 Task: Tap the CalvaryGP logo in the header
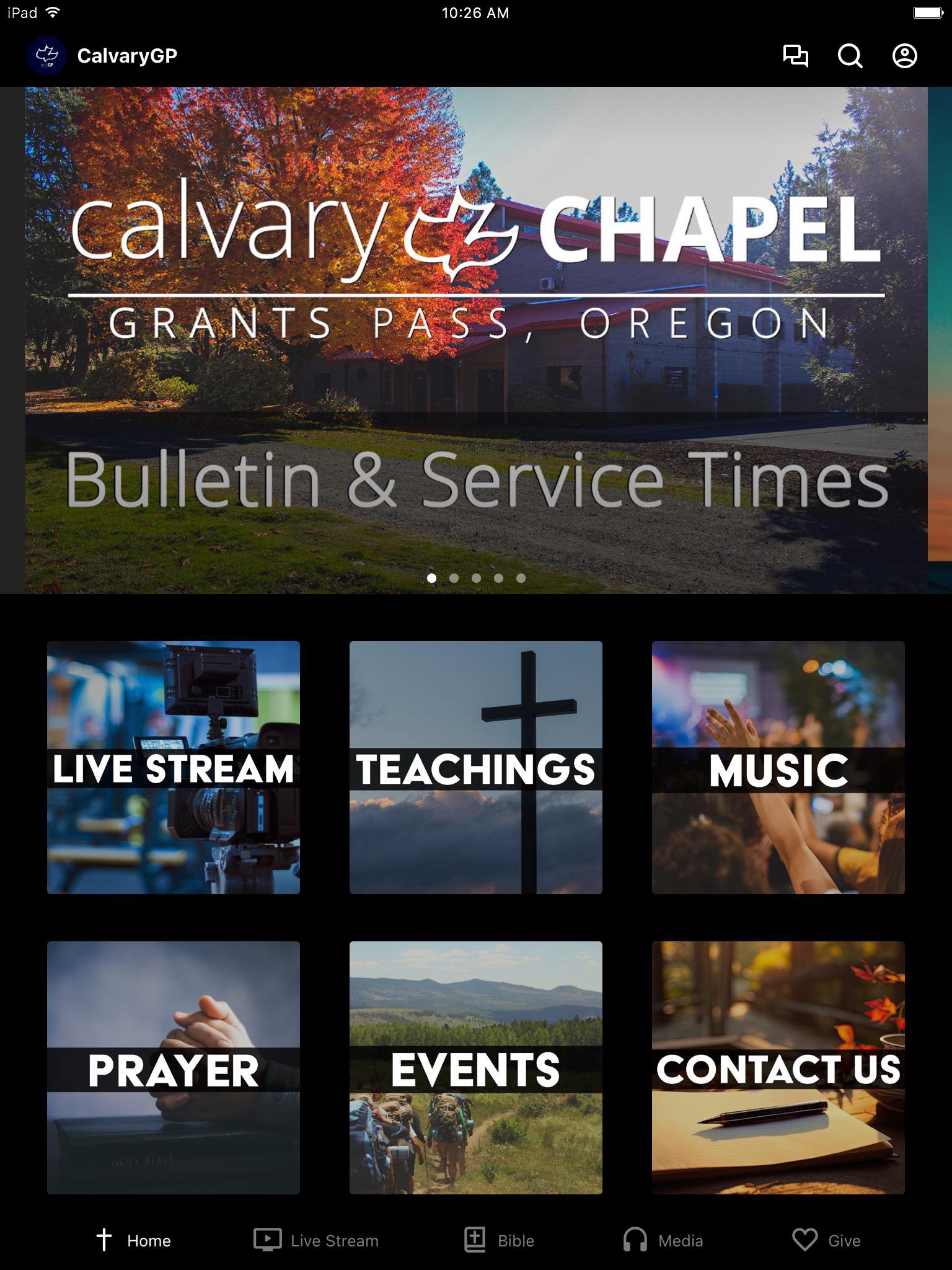tap(47, 56)
